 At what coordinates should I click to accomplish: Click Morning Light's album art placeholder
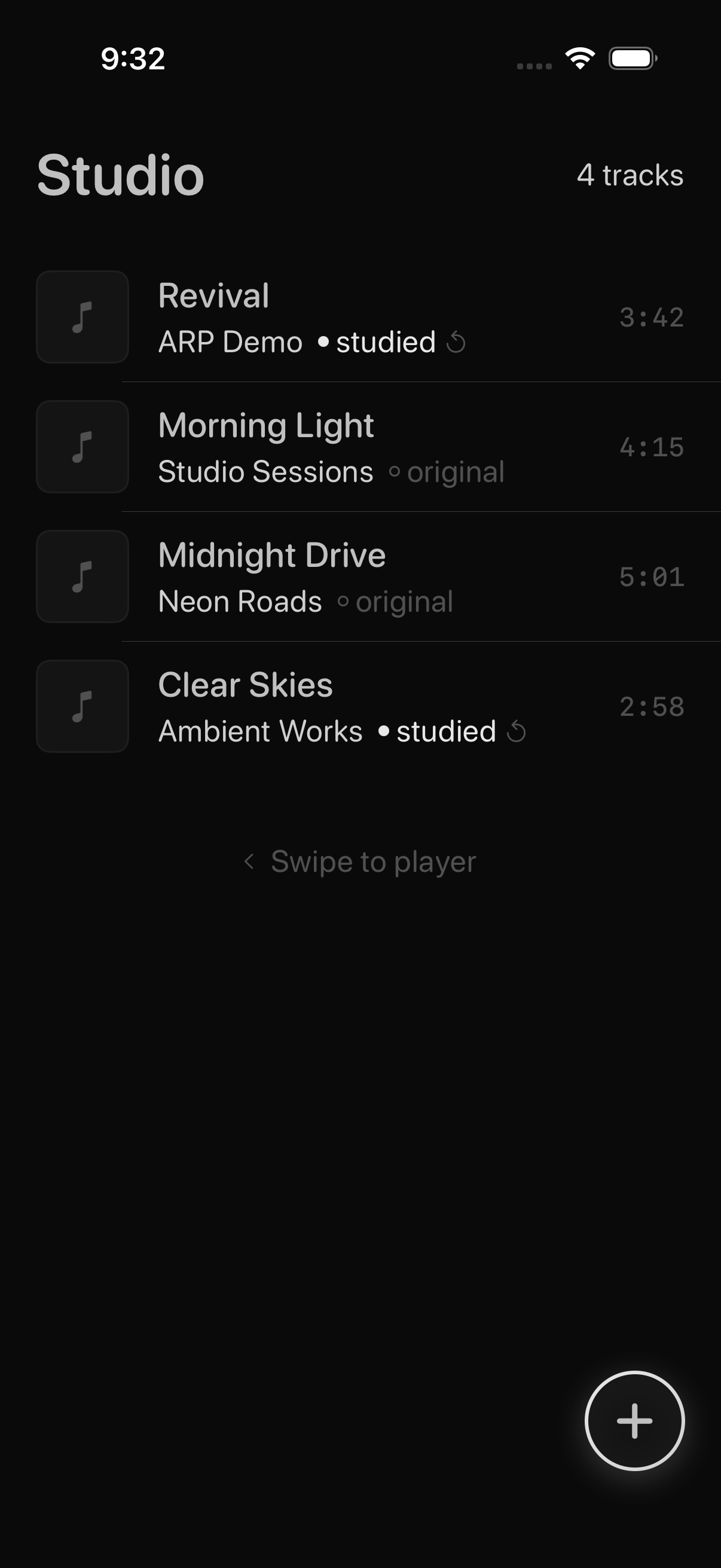pyautogui.click(x=82, y=447)
